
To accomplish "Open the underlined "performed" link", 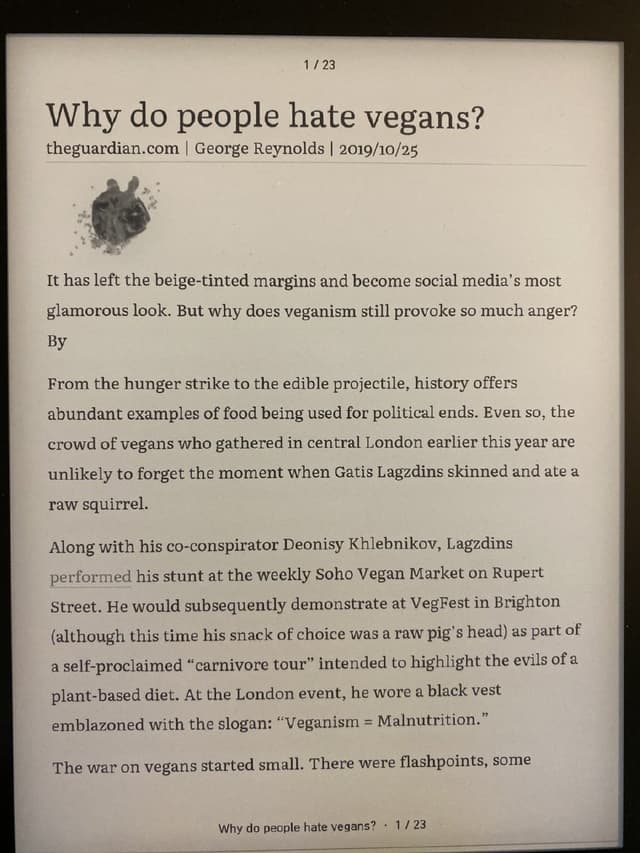I will pyautogui.click(x=90, y=577).
